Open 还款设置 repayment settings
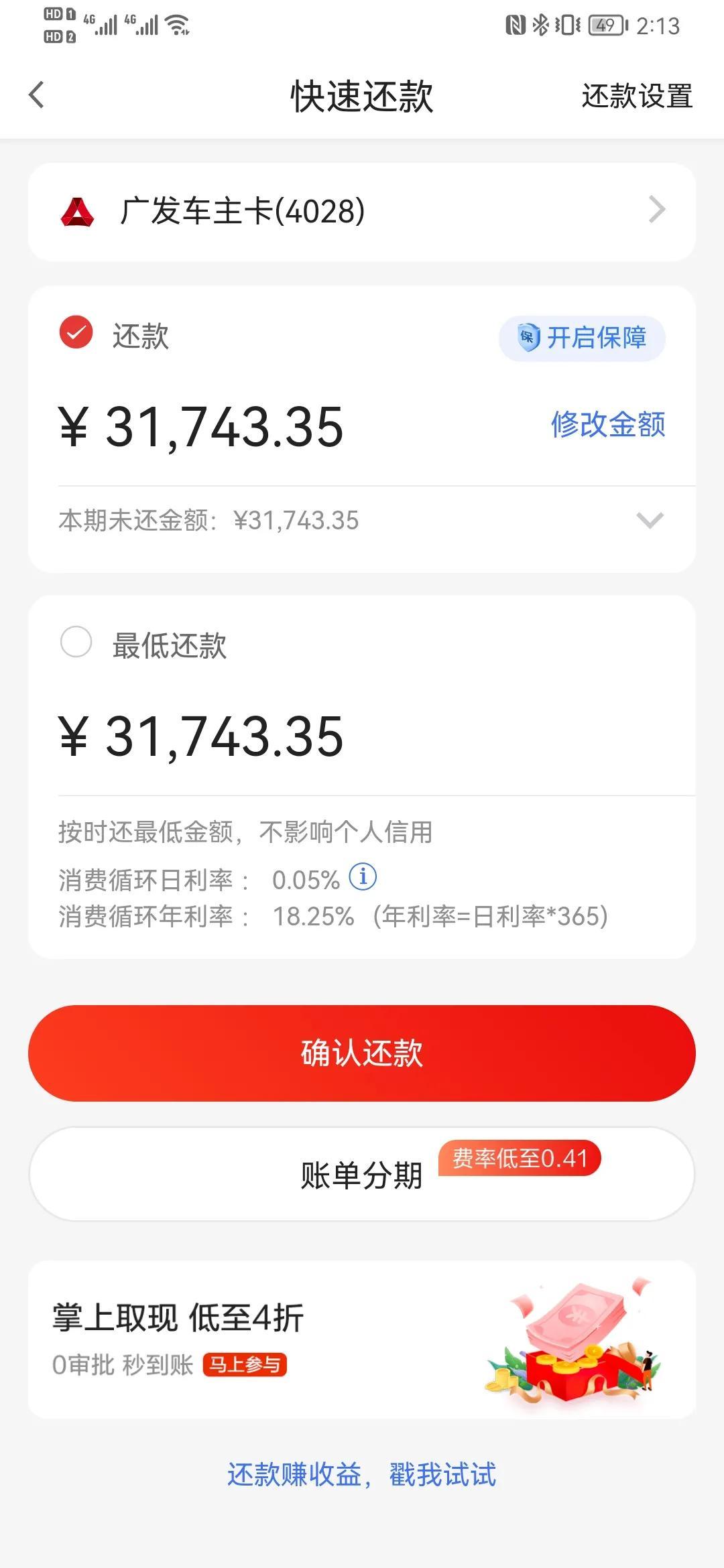The width and height of the screenshot is (724, 1568). coord(637,96)
